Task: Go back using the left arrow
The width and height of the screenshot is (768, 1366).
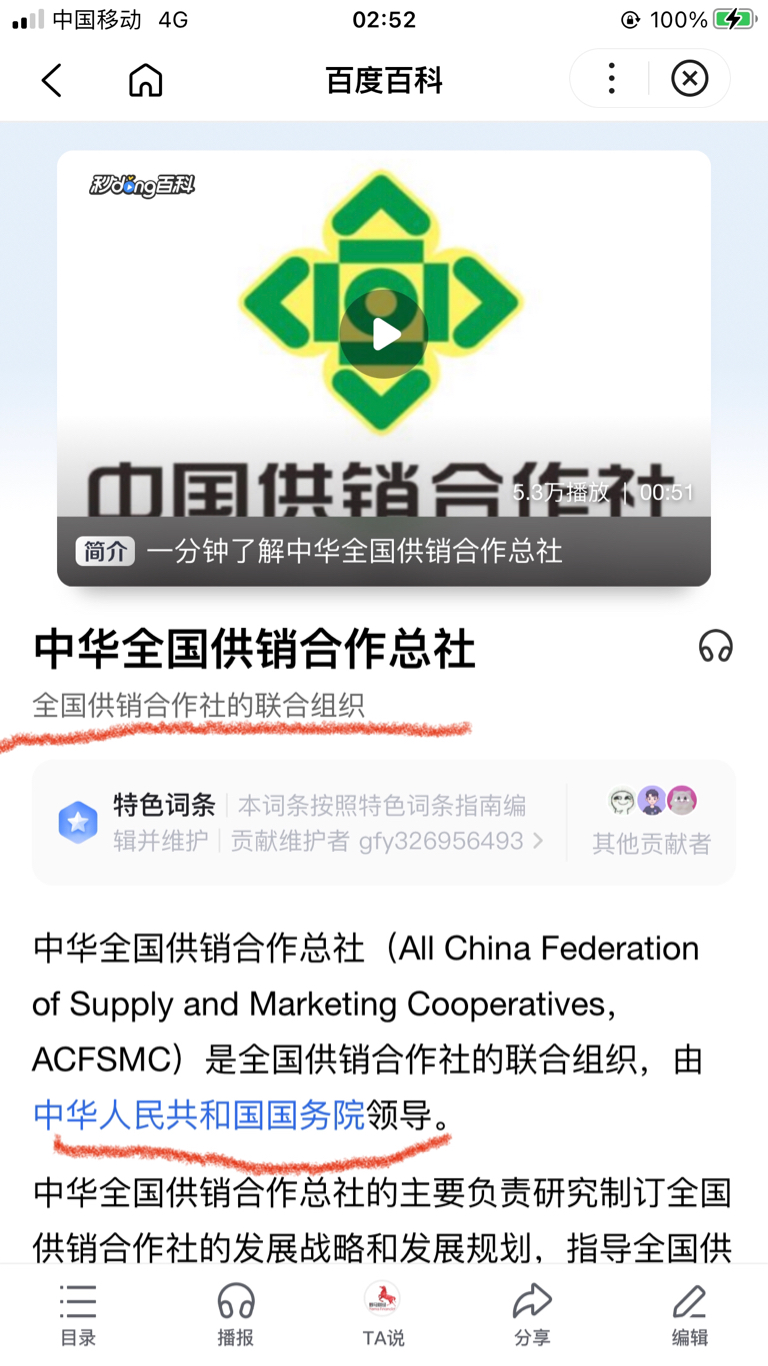Action: (x=52, y=79)
